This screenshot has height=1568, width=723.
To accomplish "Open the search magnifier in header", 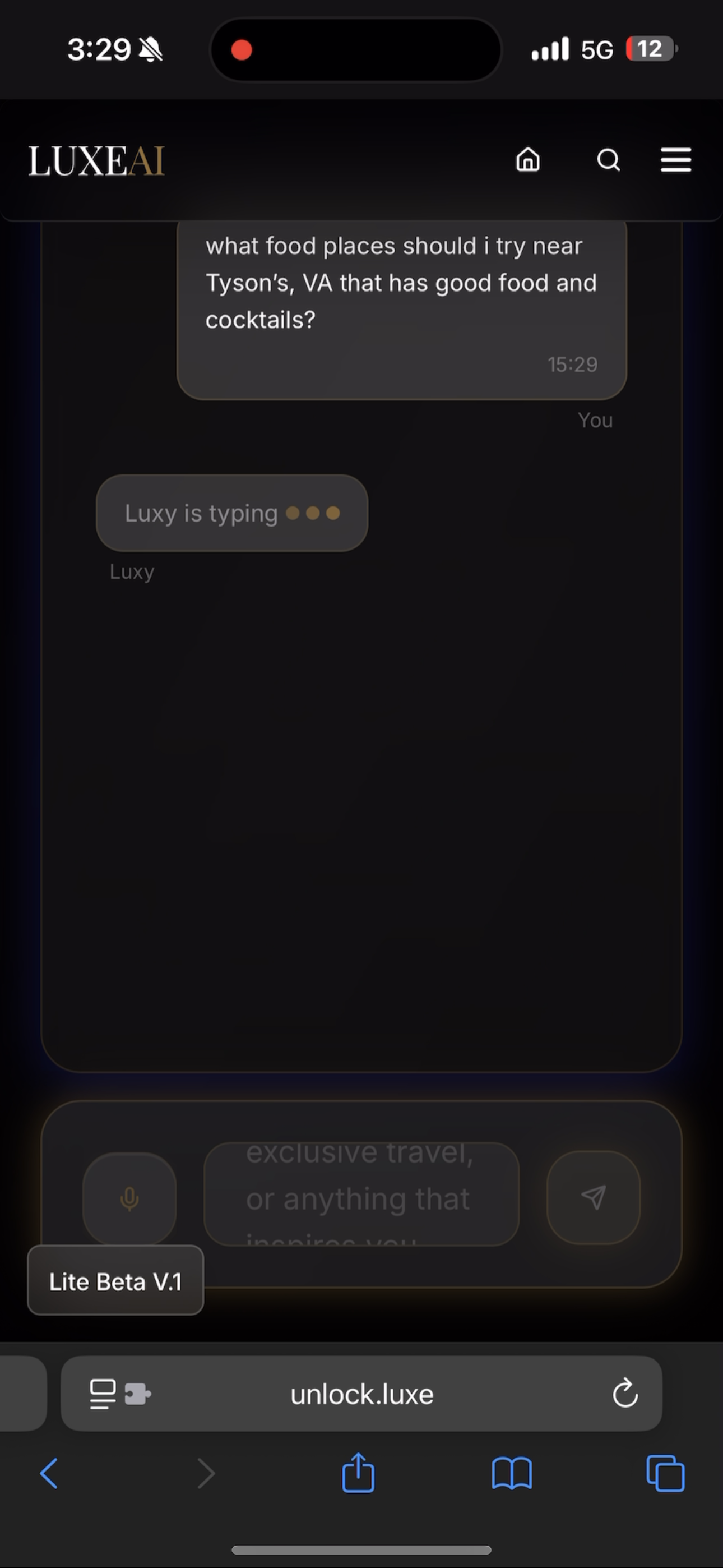I will pos(608,160).
